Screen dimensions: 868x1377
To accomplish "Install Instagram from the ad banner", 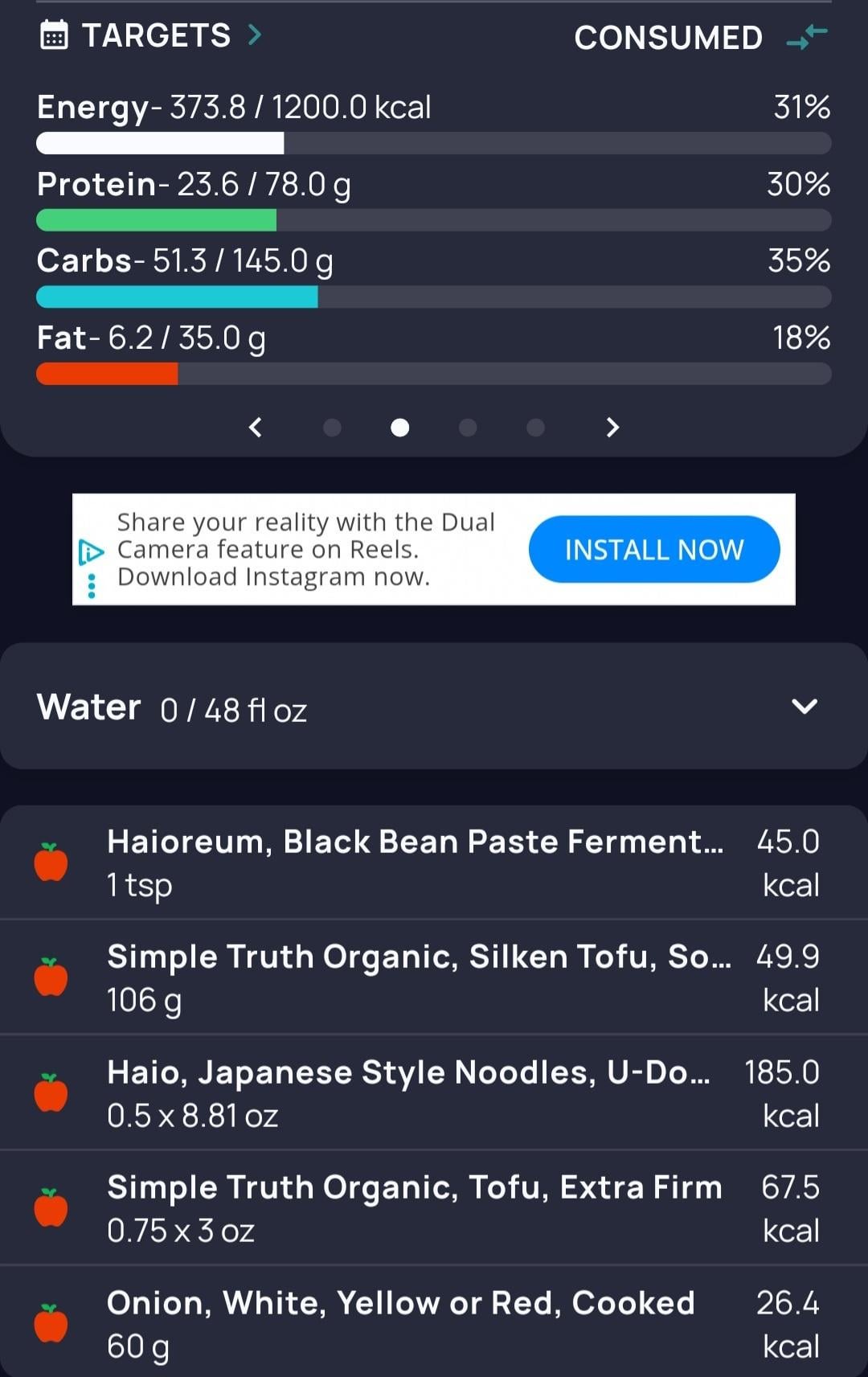I will click(x=653, y=549).
